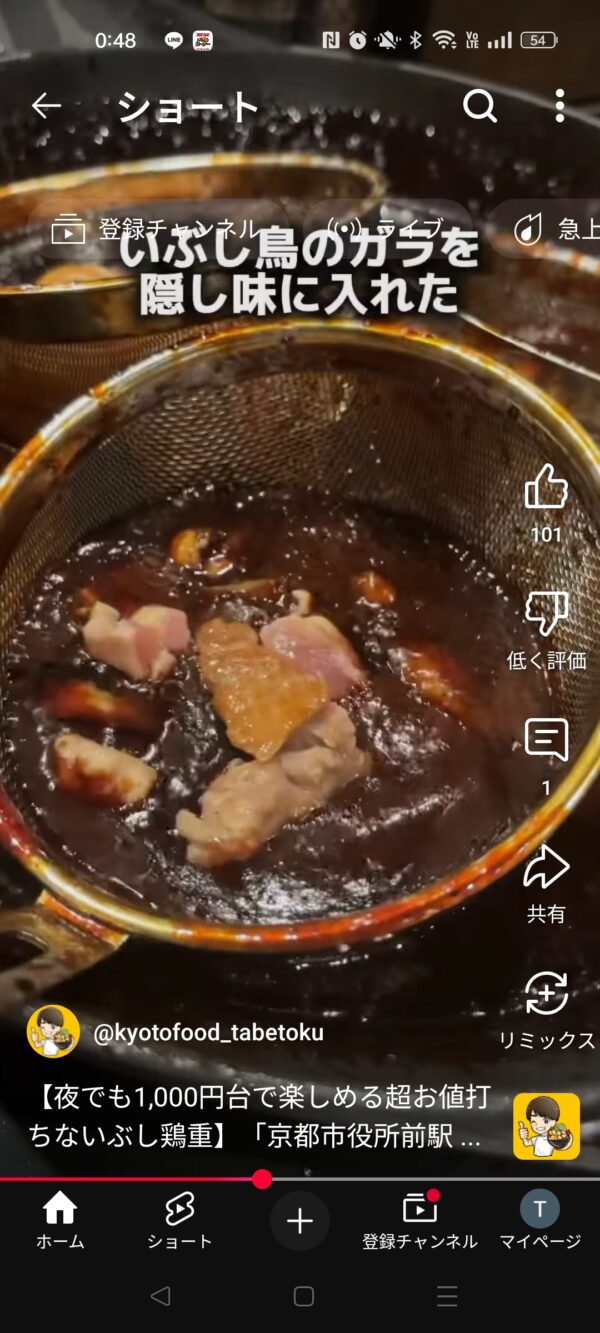Tap the system back button

(160, 1297)
